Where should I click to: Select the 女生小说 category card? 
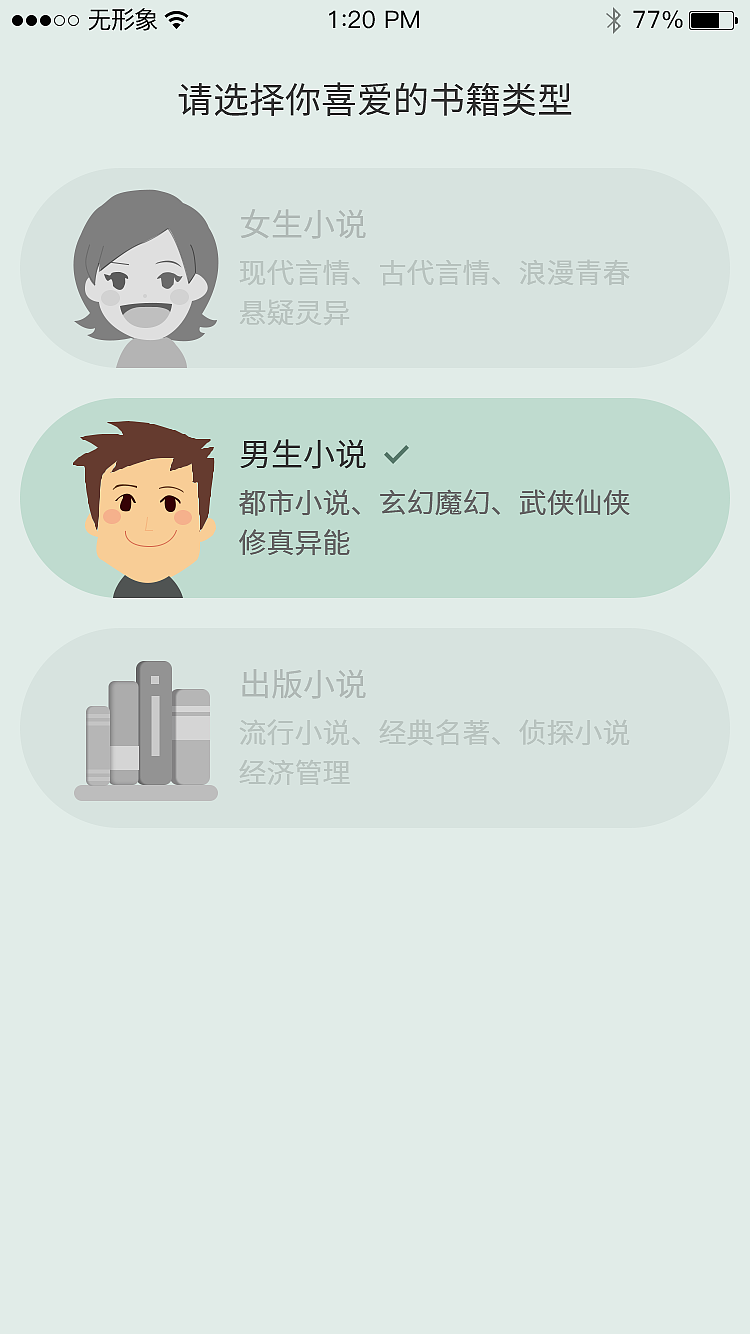tap(375, 268)
